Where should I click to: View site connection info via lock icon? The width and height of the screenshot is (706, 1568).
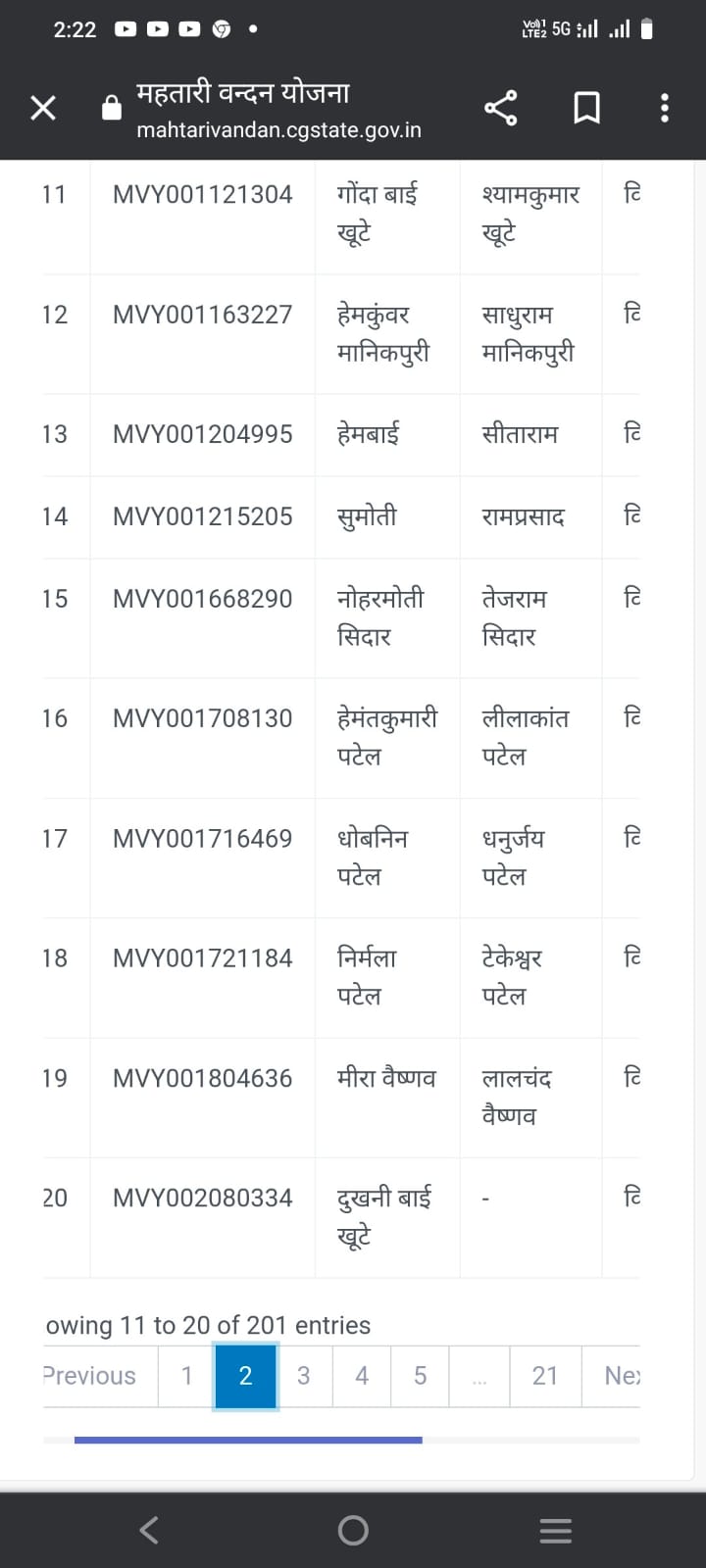click(x=112, y=108)
